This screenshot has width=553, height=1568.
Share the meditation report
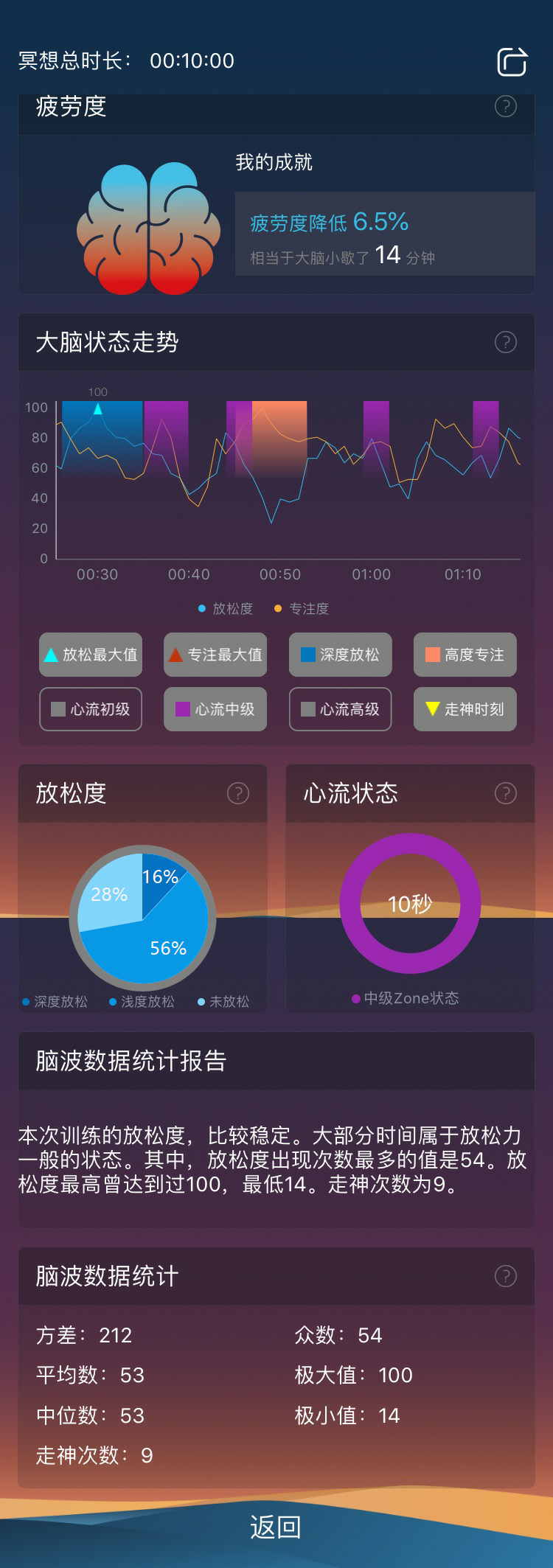pos(512,61)
